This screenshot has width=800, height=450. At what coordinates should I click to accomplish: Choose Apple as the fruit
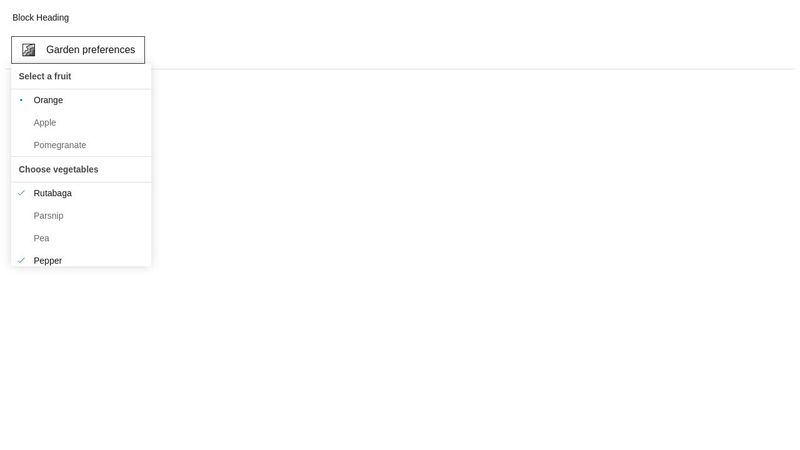[45, 123]
